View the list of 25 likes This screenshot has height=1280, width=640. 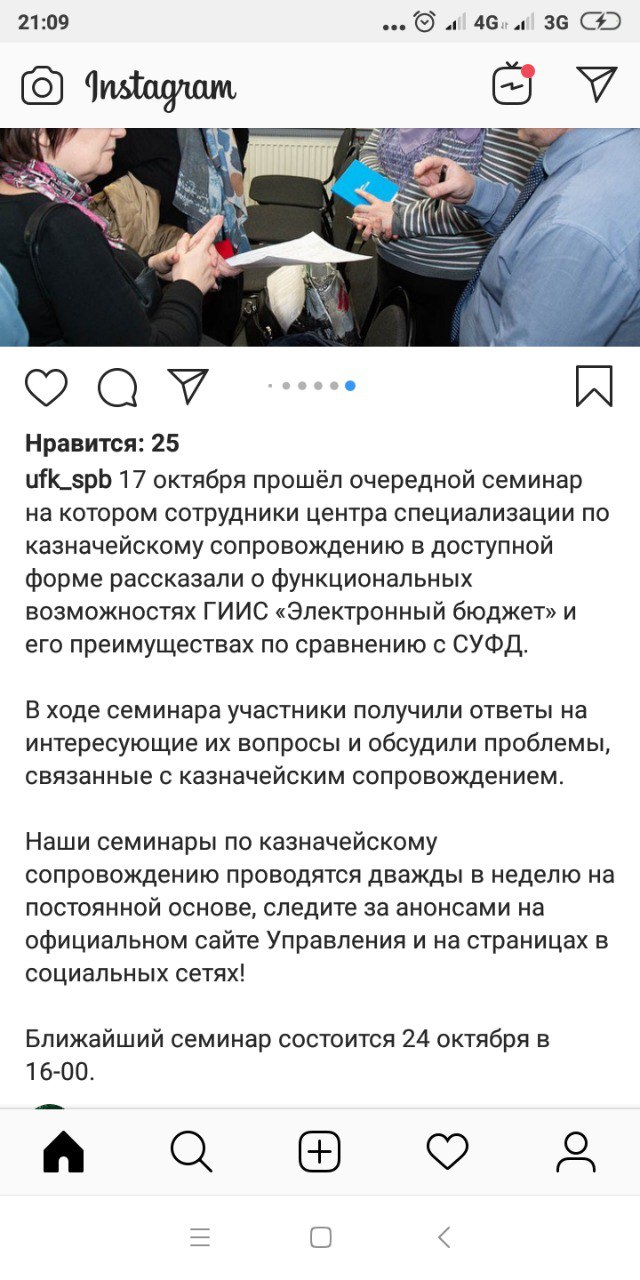pyautogui.click(x=102, y=443)
